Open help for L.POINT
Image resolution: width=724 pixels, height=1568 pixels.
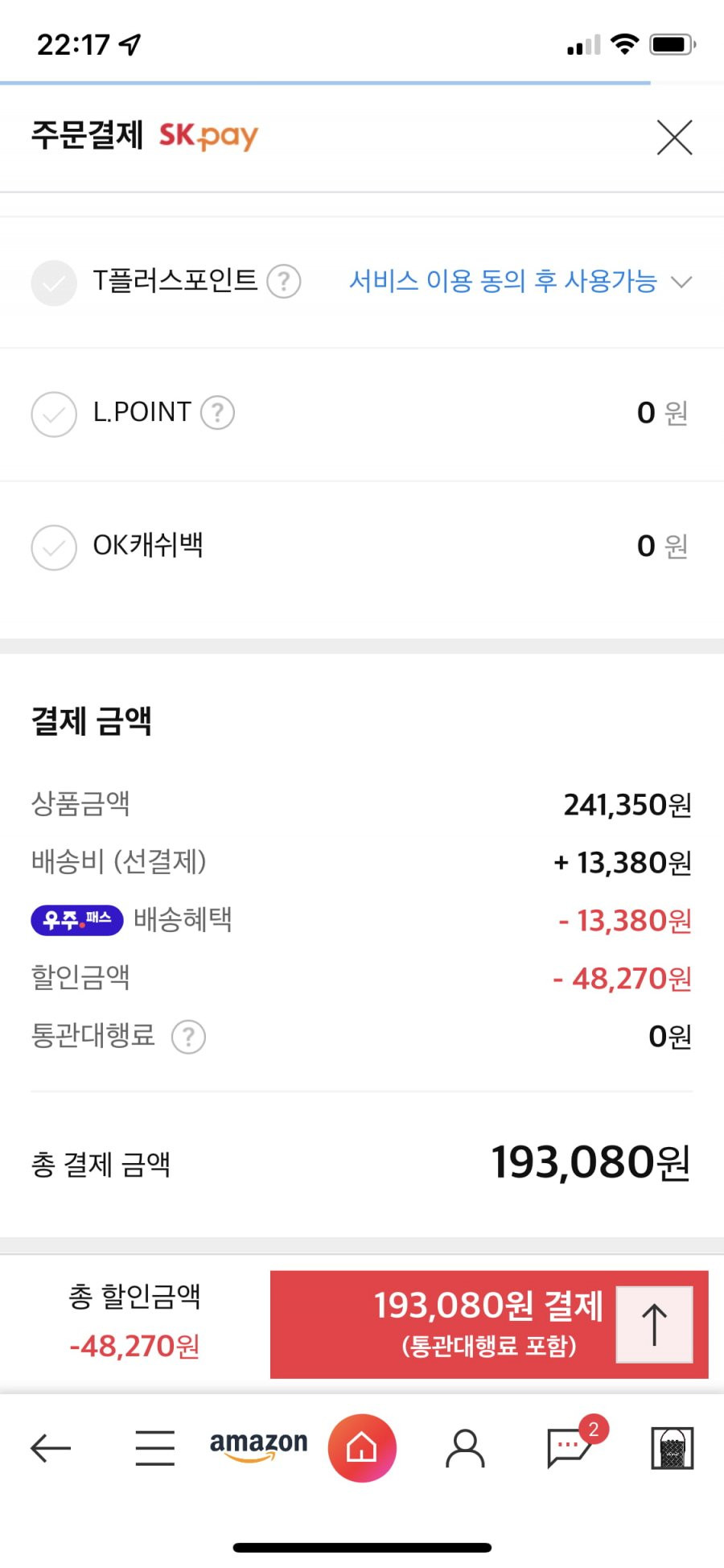[x=217, y=413]
